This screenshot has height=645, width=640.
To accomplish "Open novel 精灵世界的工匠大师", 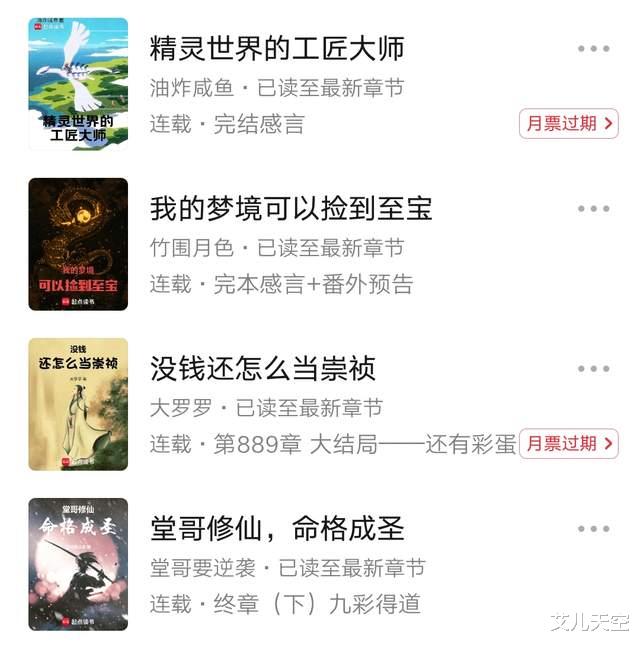I will (276, 48).
